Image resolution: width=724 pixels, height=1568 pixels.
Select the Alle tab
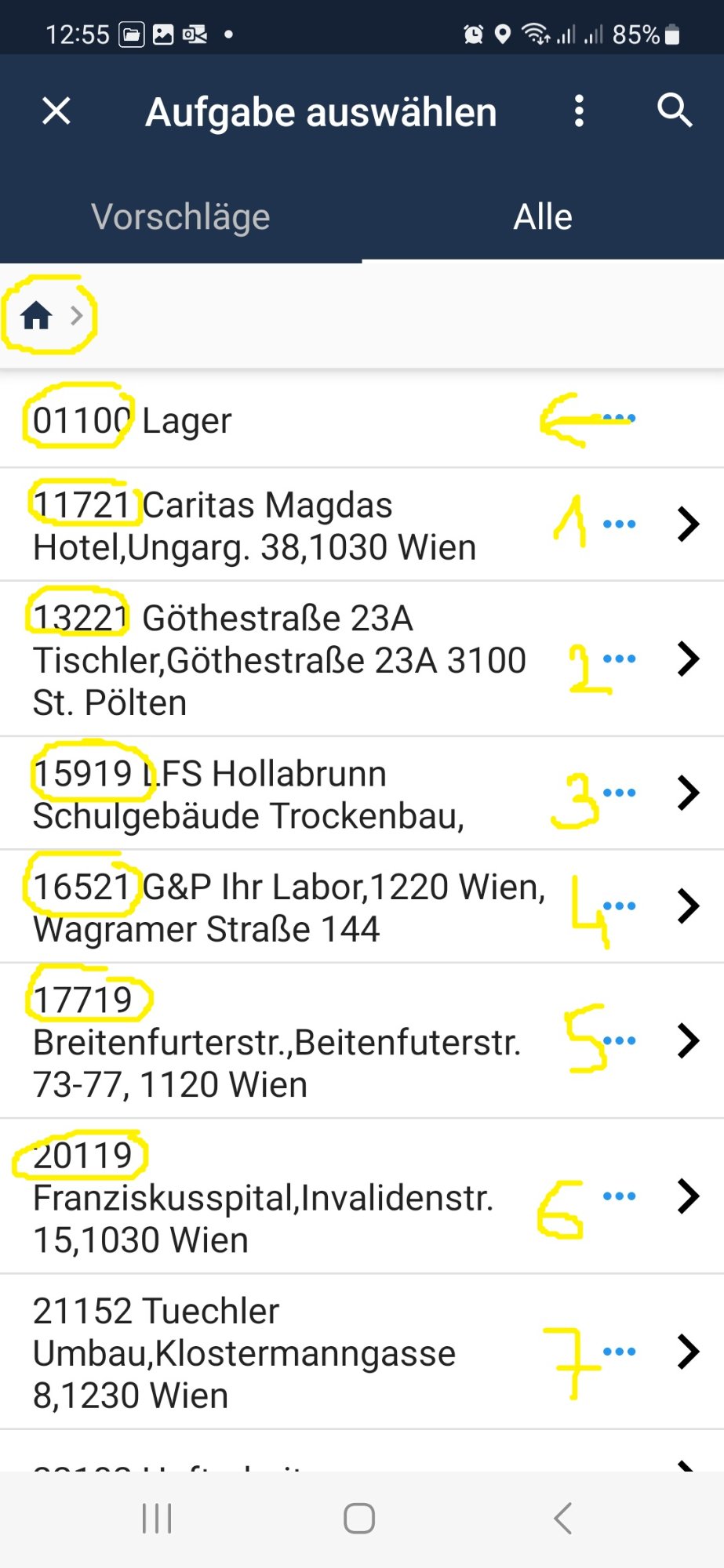point(542,216)
